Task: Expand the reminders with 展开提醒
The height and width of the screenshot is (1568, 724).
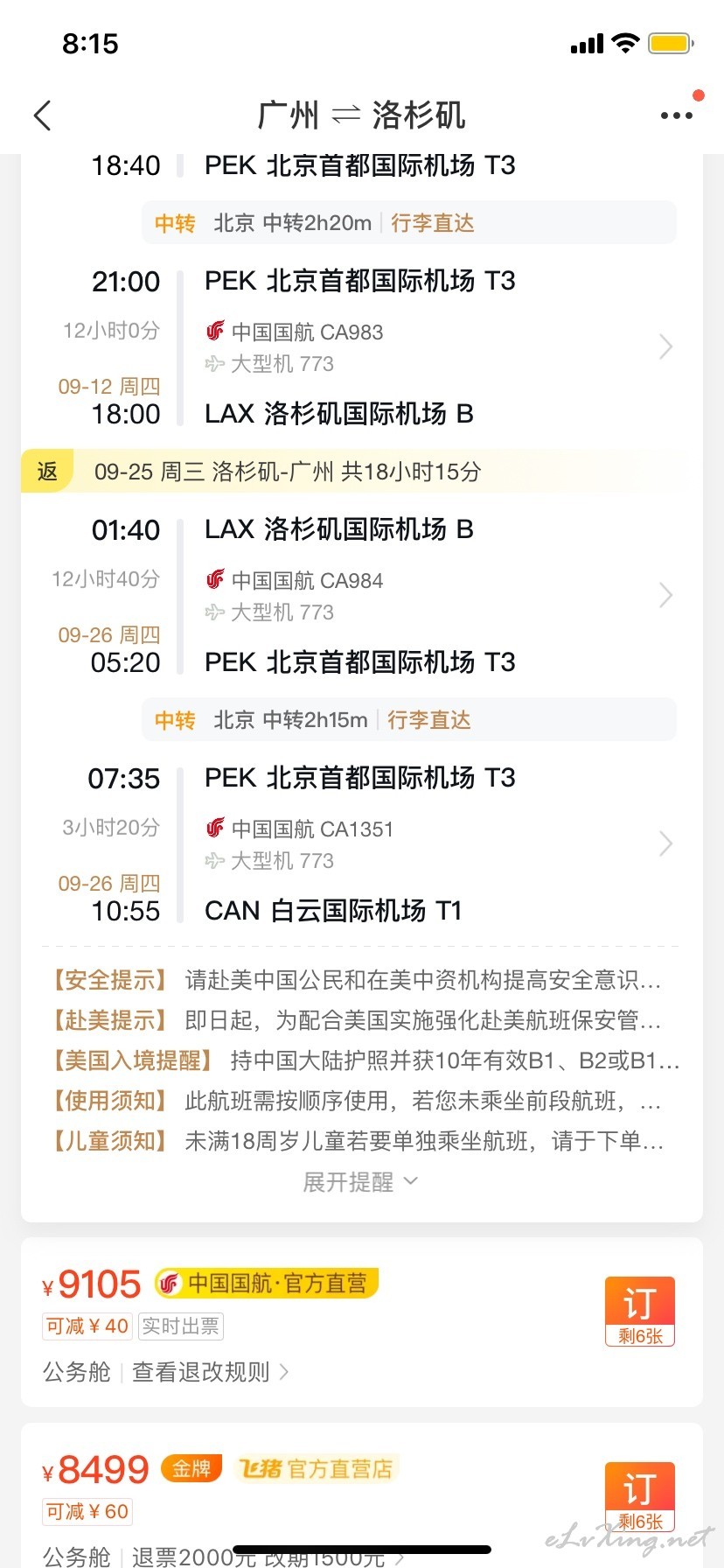Action: tap(360, 1182)
